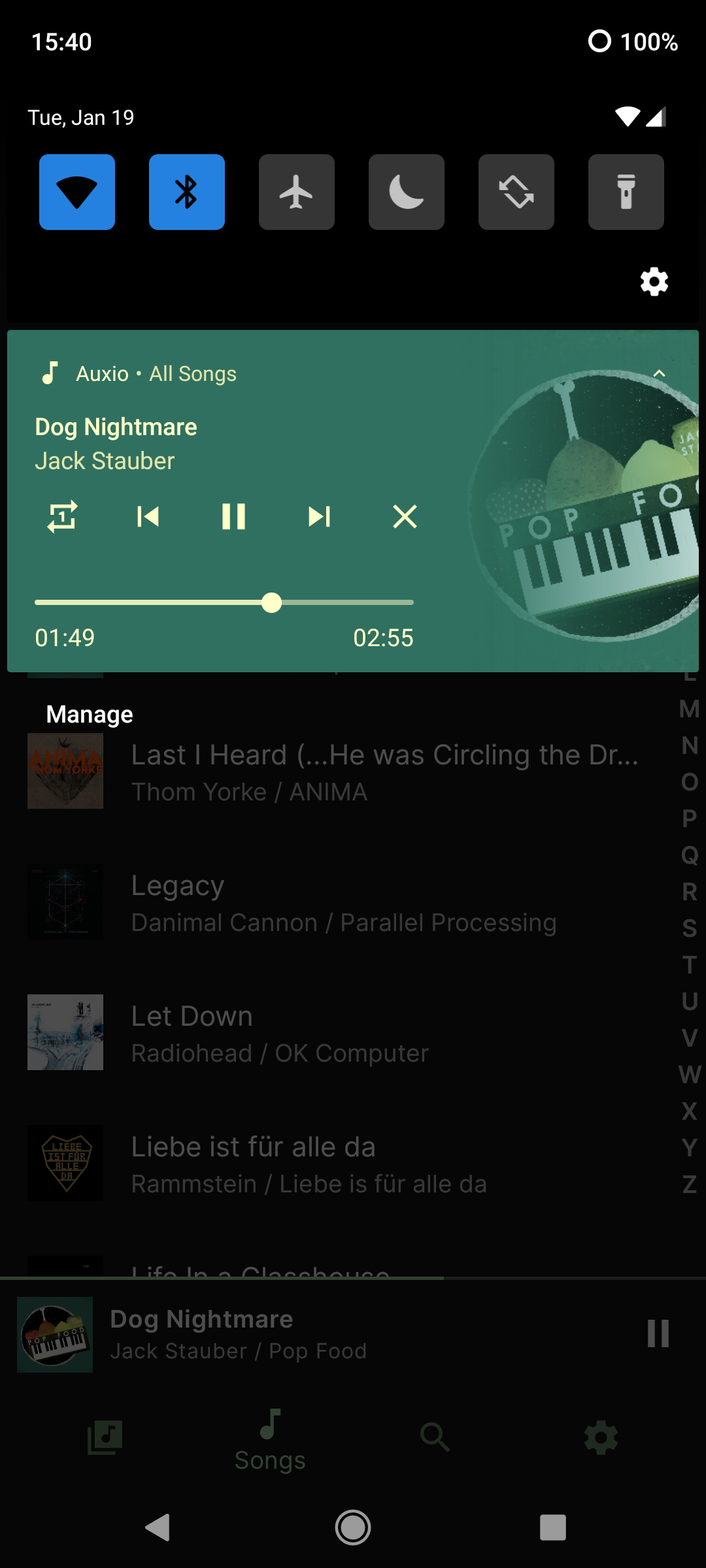
Task: Go to the home screen
Action: 353,1527
